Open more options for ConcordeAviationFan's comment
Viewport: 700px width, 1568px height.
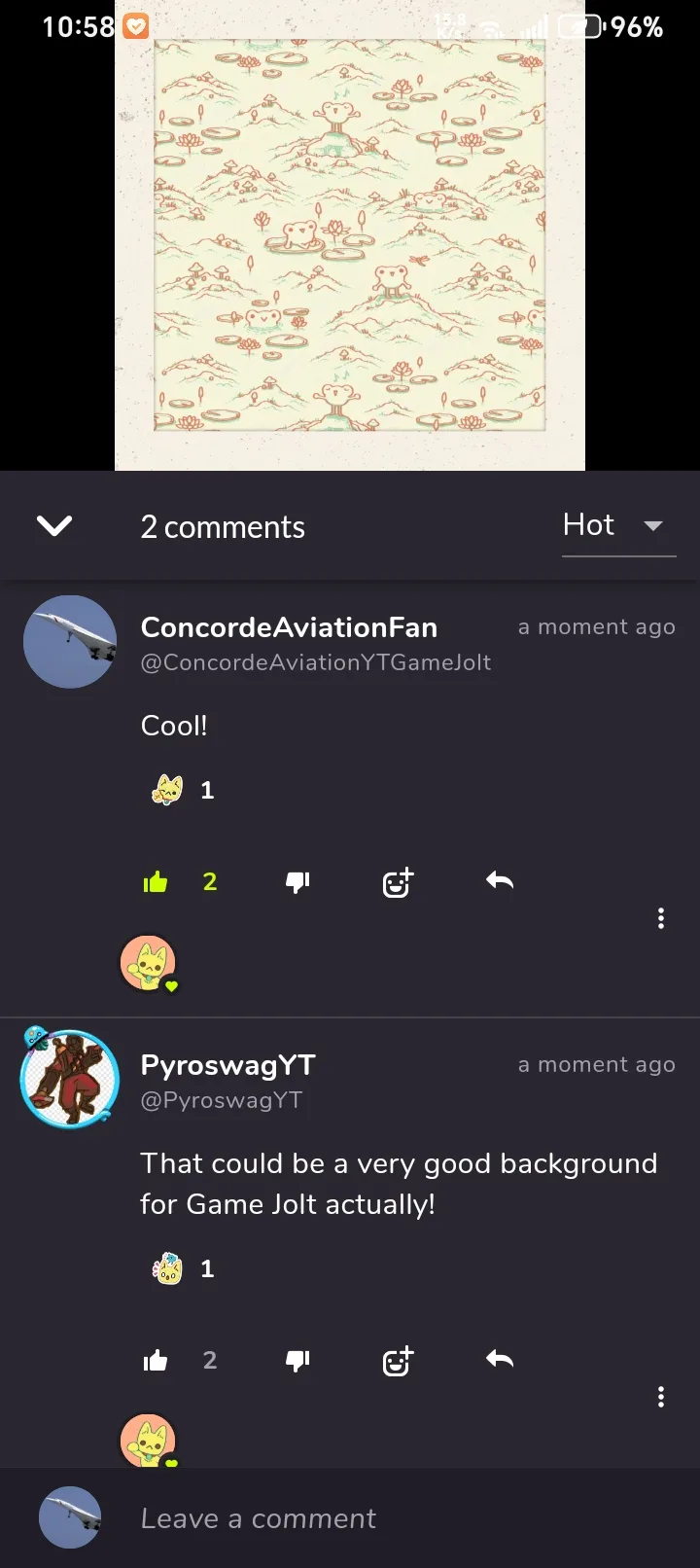661,918
